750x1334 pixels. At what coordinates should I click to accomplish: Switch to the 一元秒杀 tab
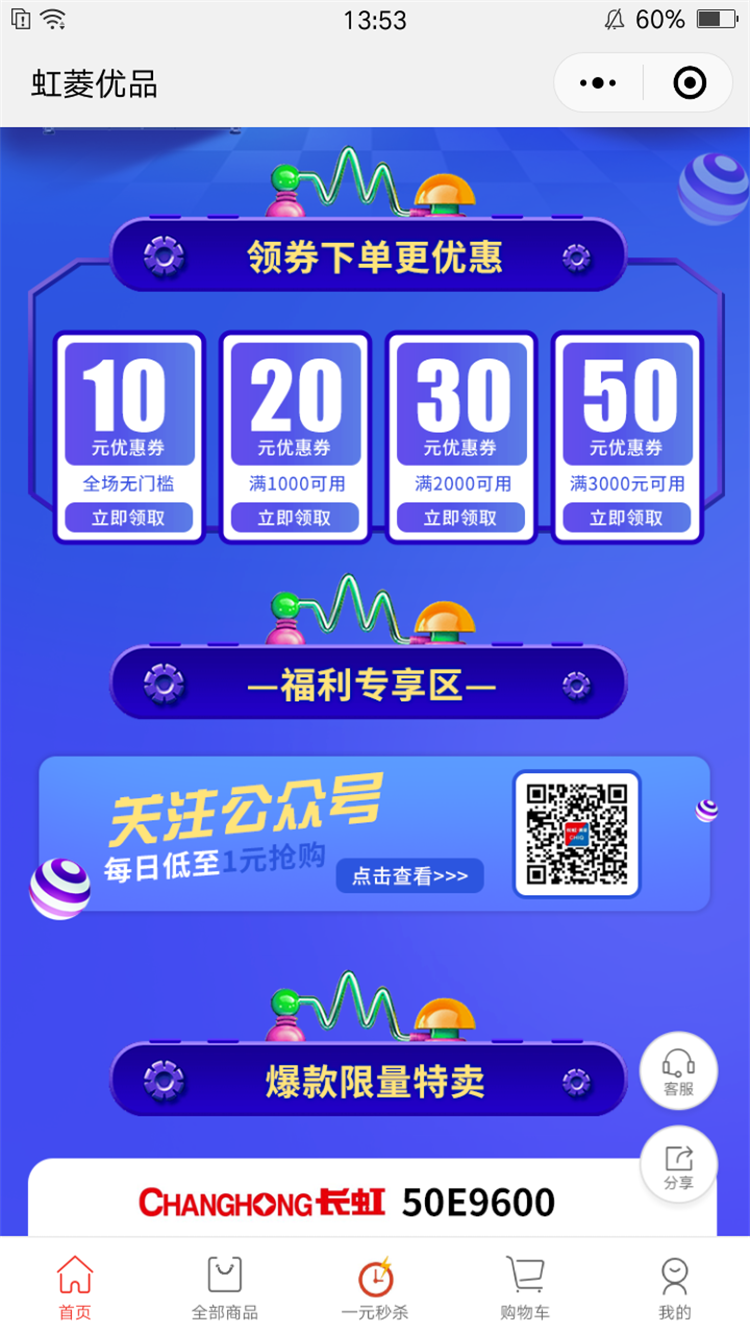(x=375, y=1288)
